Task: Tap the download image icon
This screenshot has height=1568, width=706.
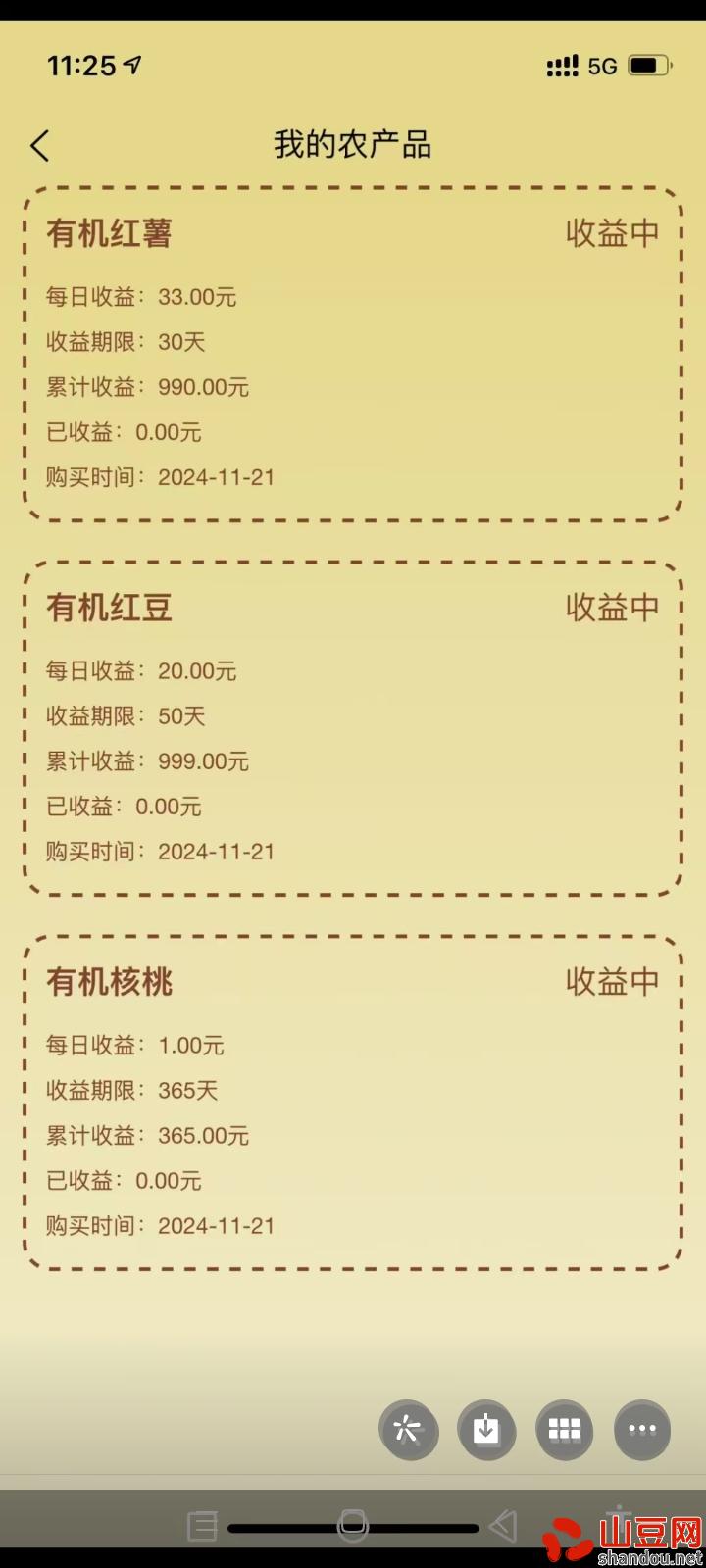Action: (x=486, y=1430)
